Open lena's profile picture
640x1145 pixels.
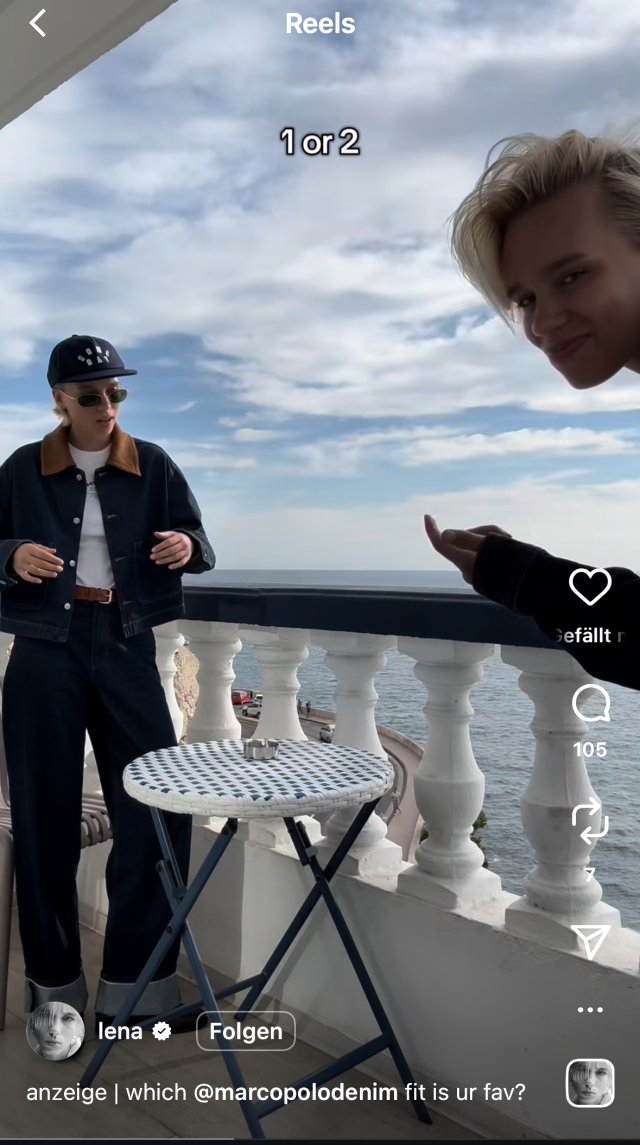point(55,1030)
